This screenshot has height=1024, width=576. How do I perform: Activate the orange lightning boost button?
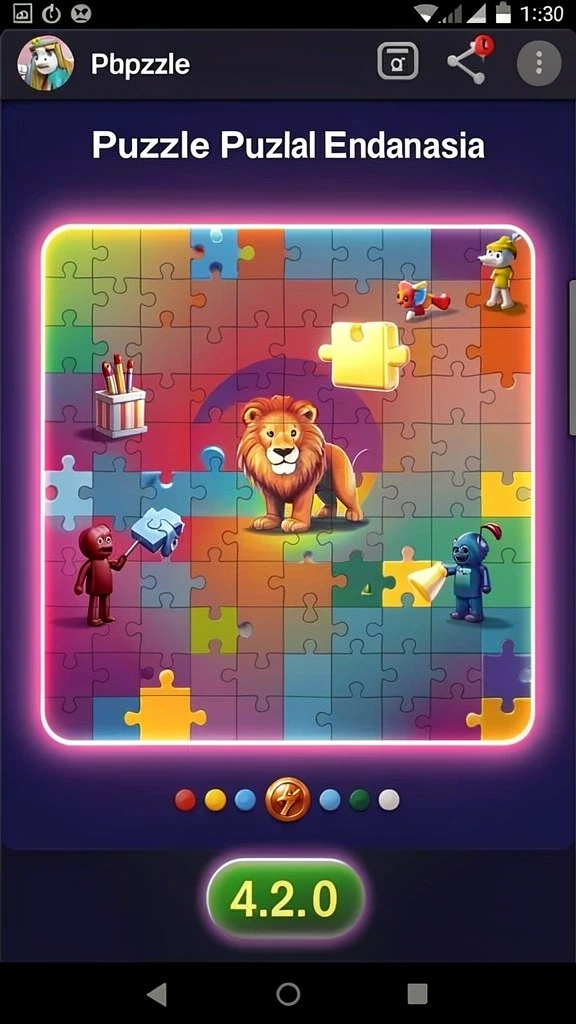pyautogui.click(x=287, y=800)
